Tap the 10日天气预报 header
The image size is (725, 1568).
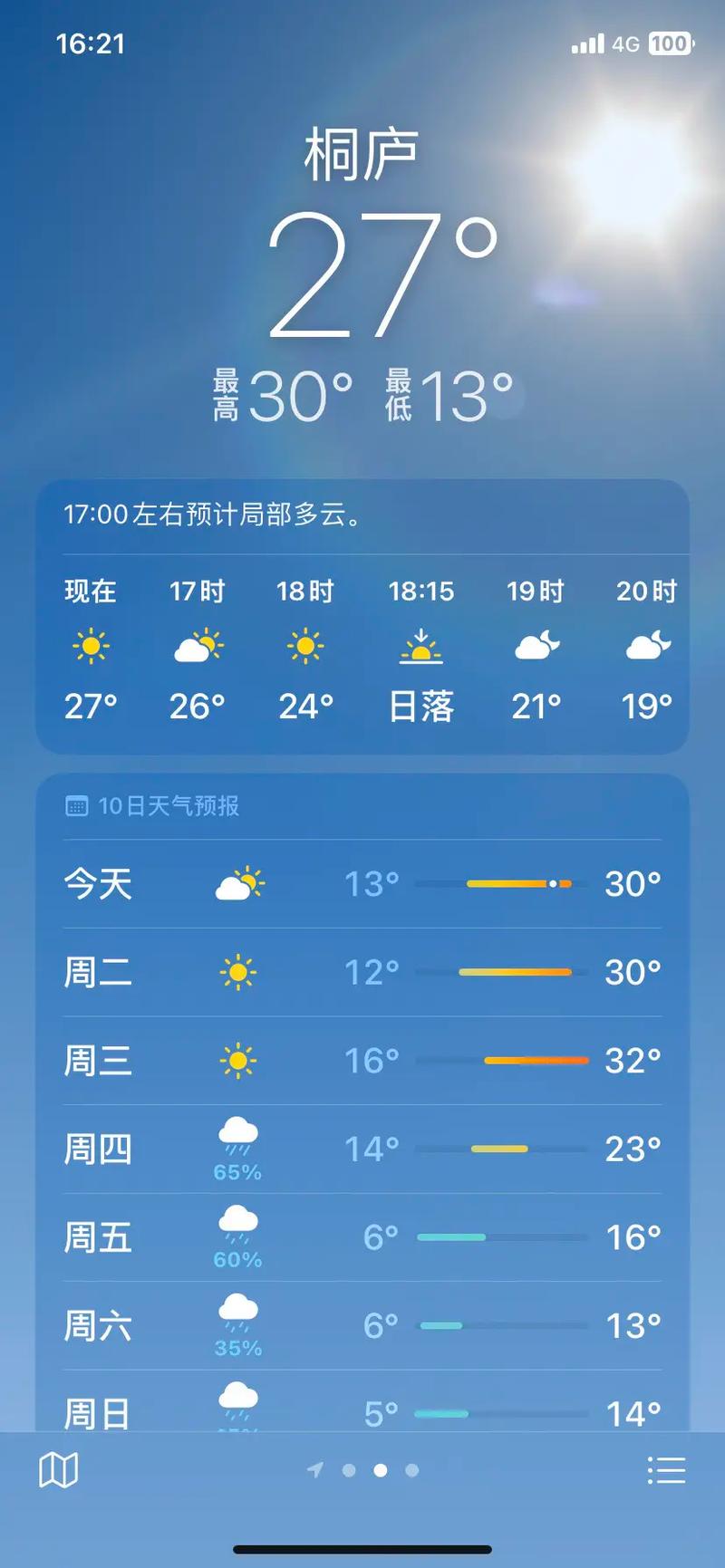tap(168, 805)
